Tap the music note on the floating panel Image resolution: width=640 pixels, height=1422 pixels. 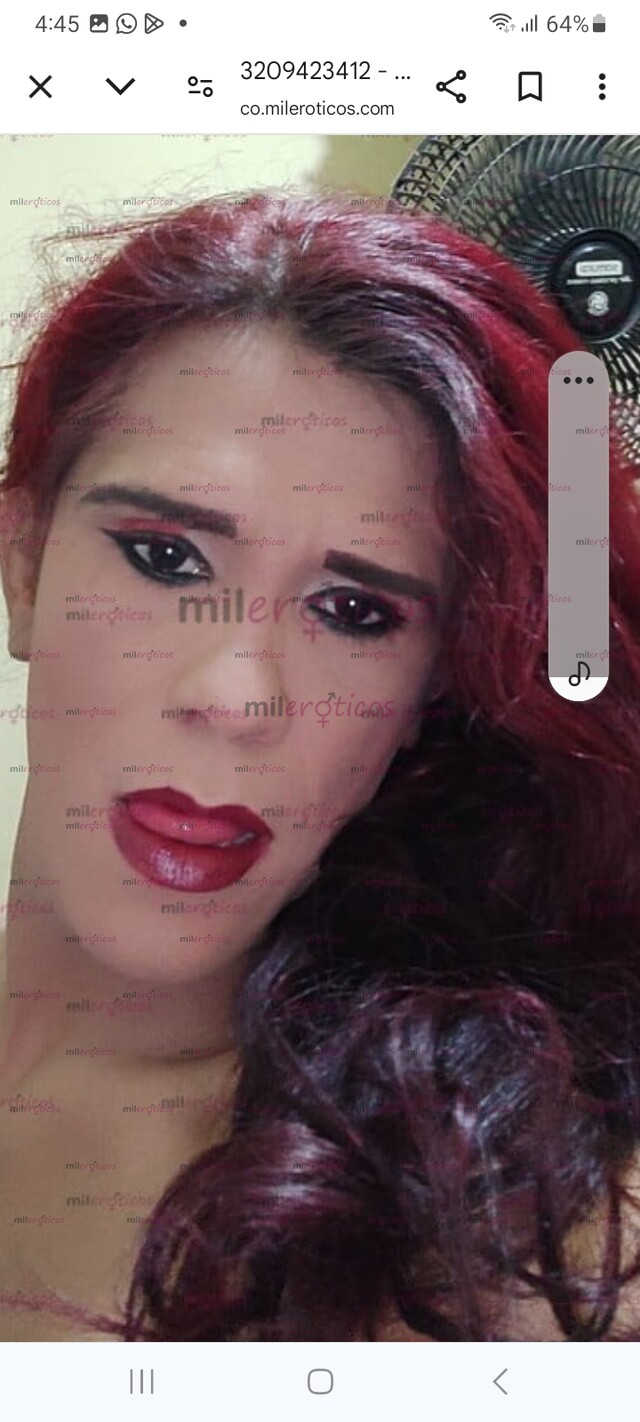pyautogui.click(x=579, y=673)
